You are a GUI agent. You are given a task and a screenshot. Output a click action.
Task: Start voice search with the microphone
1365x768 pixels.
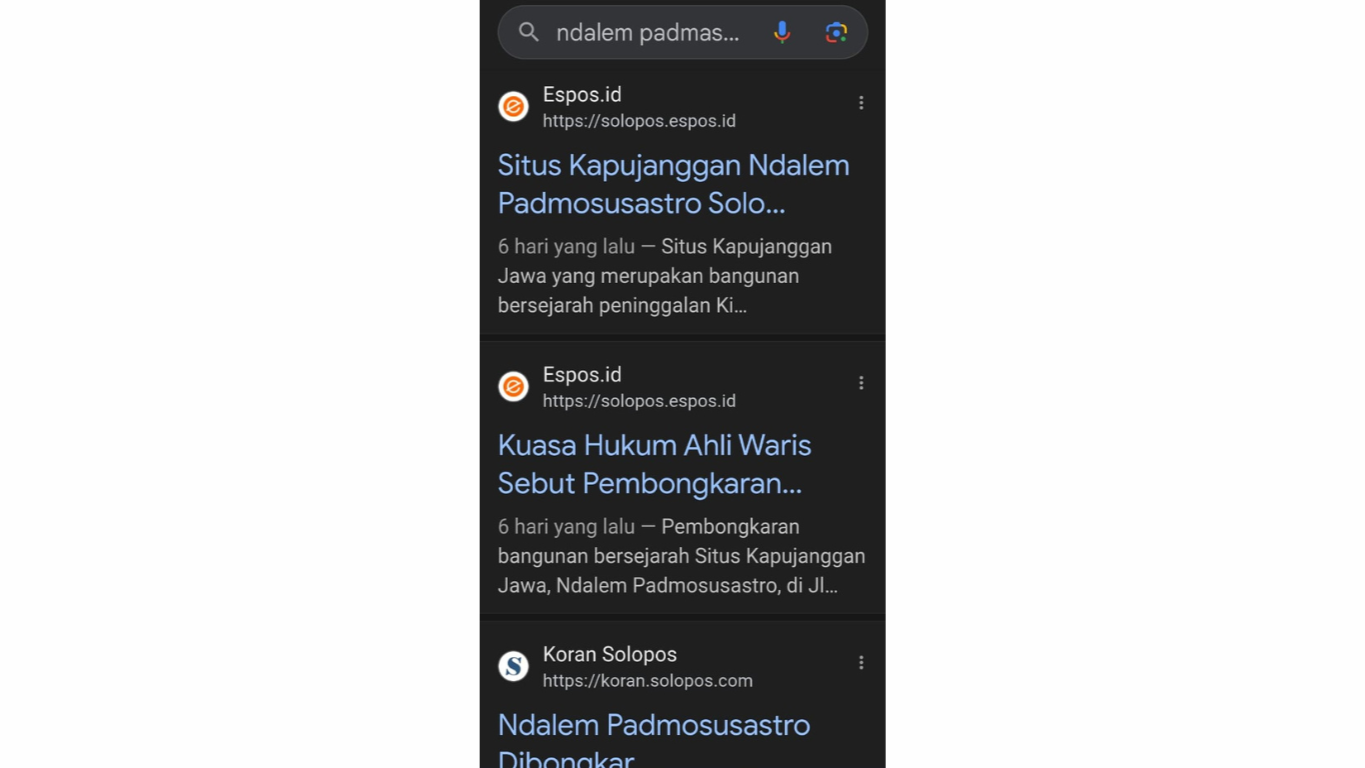(782, 33)
